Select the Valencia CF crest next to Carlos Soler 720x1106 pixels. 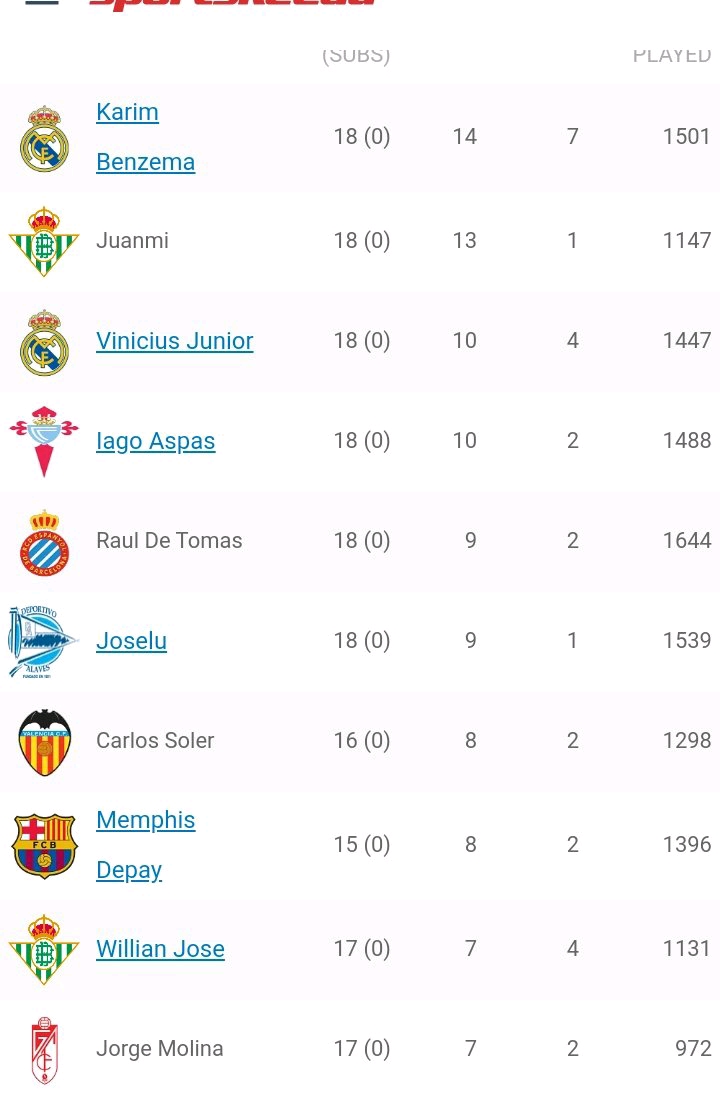pos(44,740)
